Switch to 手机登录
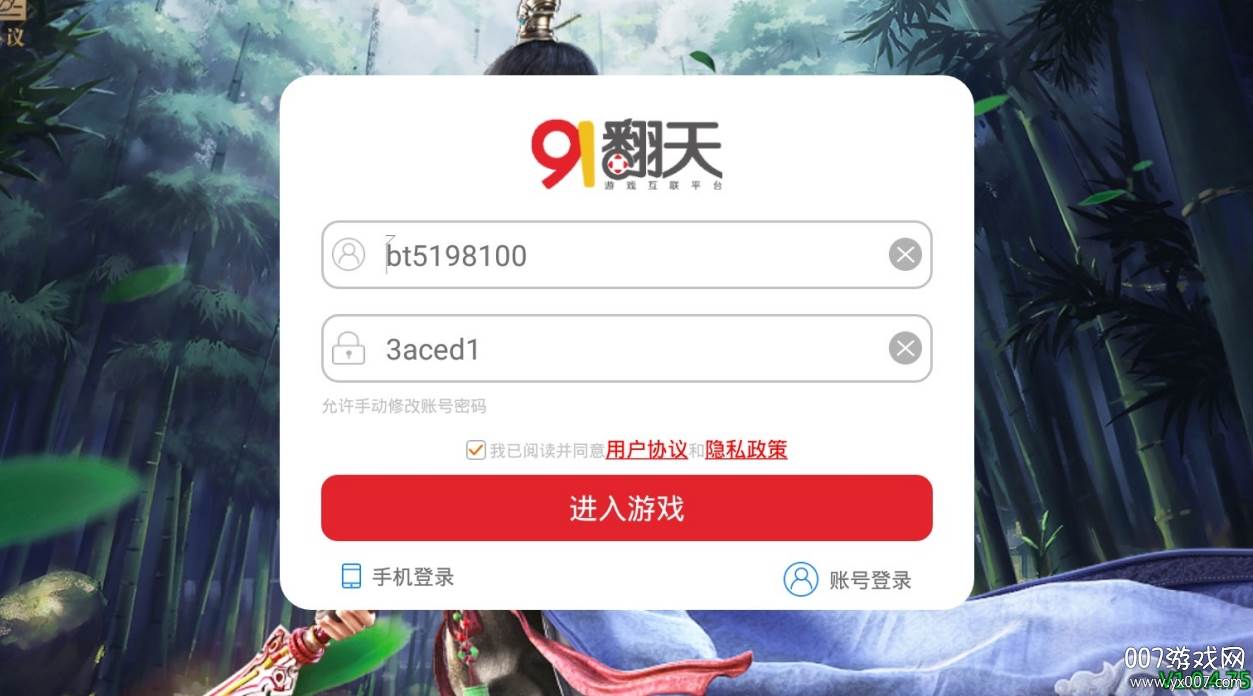The width and height of the screenshot is (1253, 696). (398, 577)
